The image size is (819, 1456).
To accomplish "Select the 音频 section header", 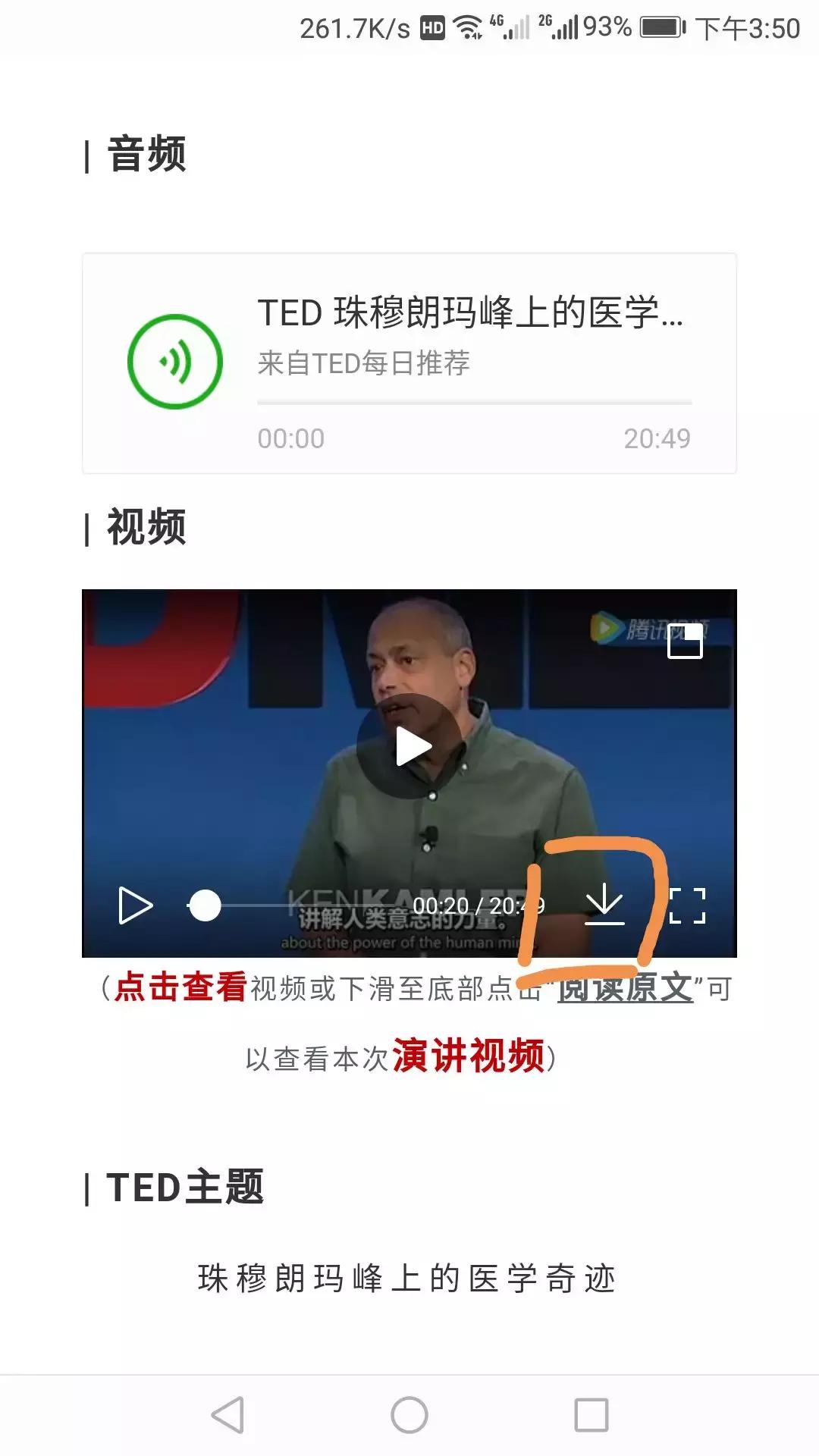I will [144, 154].
